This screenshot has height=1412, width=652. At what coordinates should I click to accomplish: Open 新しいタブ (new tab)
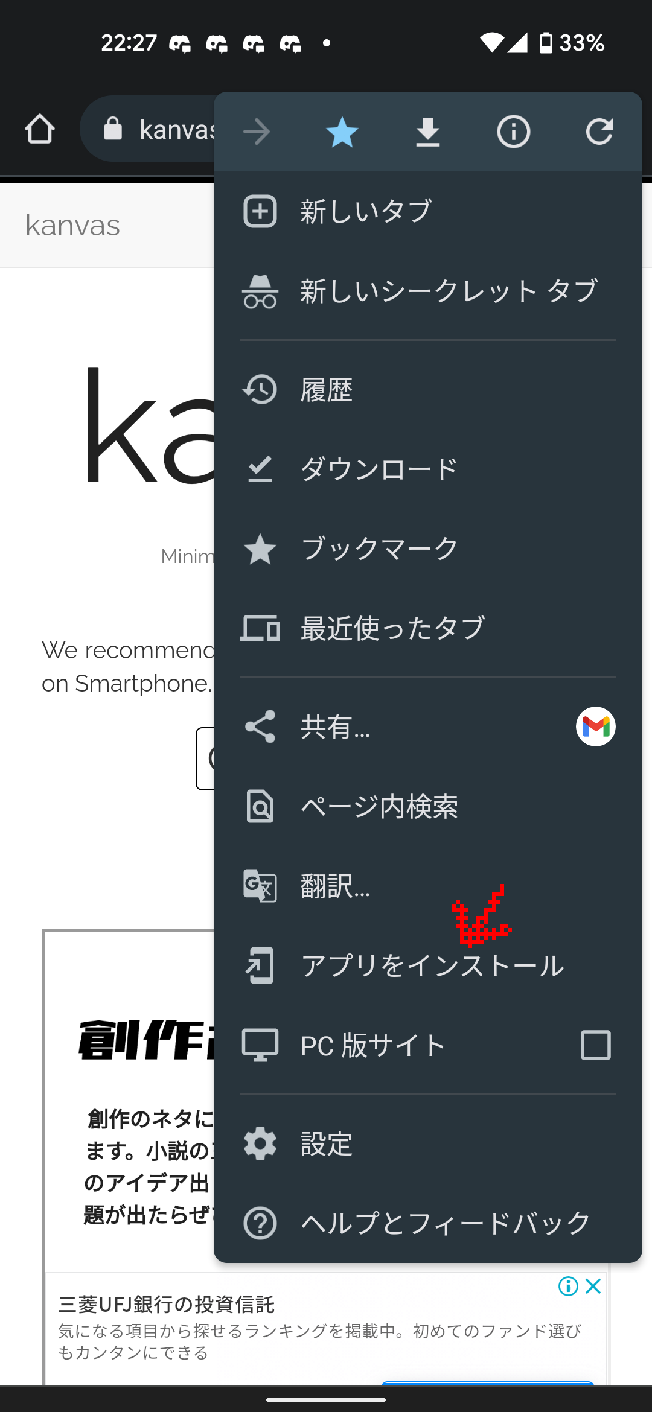click(x=366, y=211)
